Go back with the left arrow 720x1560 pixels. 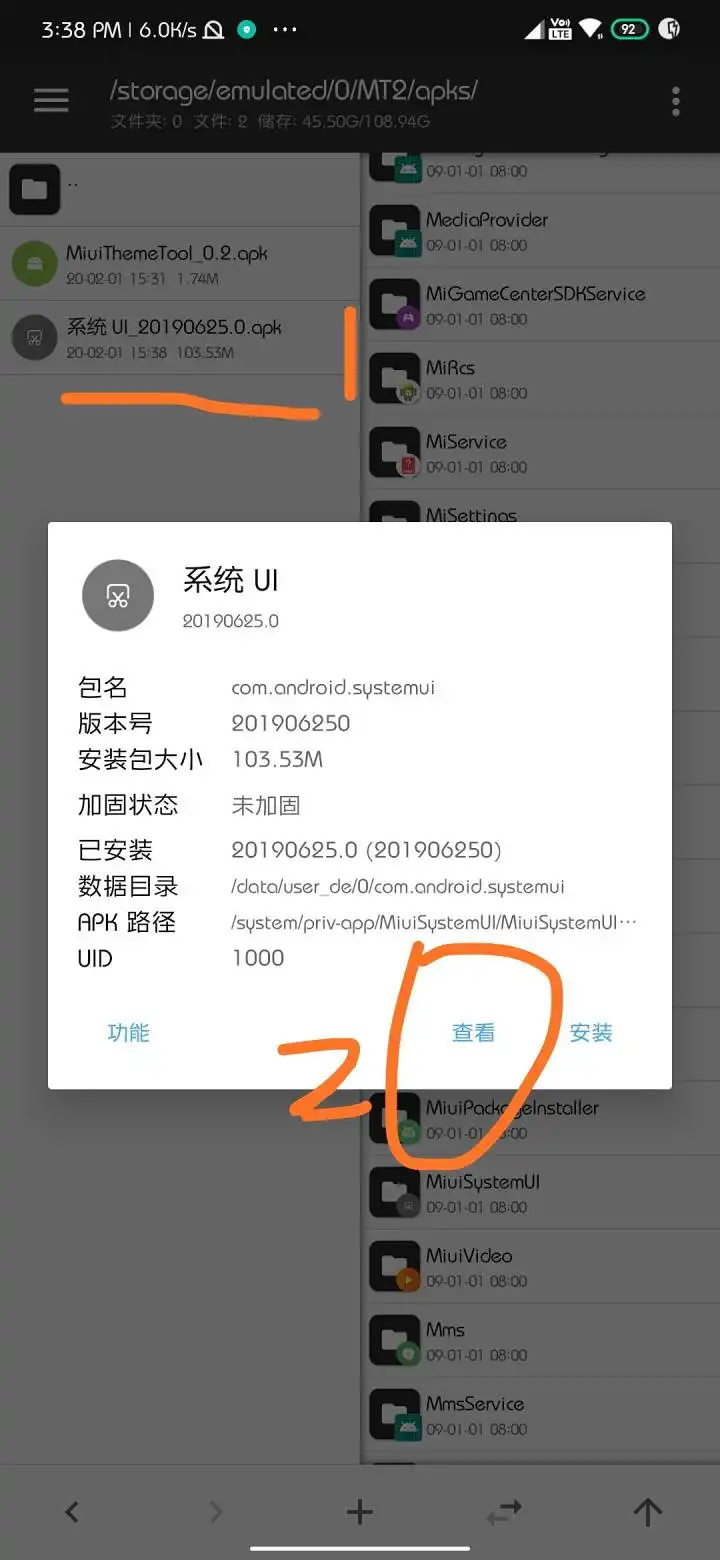72,1512
